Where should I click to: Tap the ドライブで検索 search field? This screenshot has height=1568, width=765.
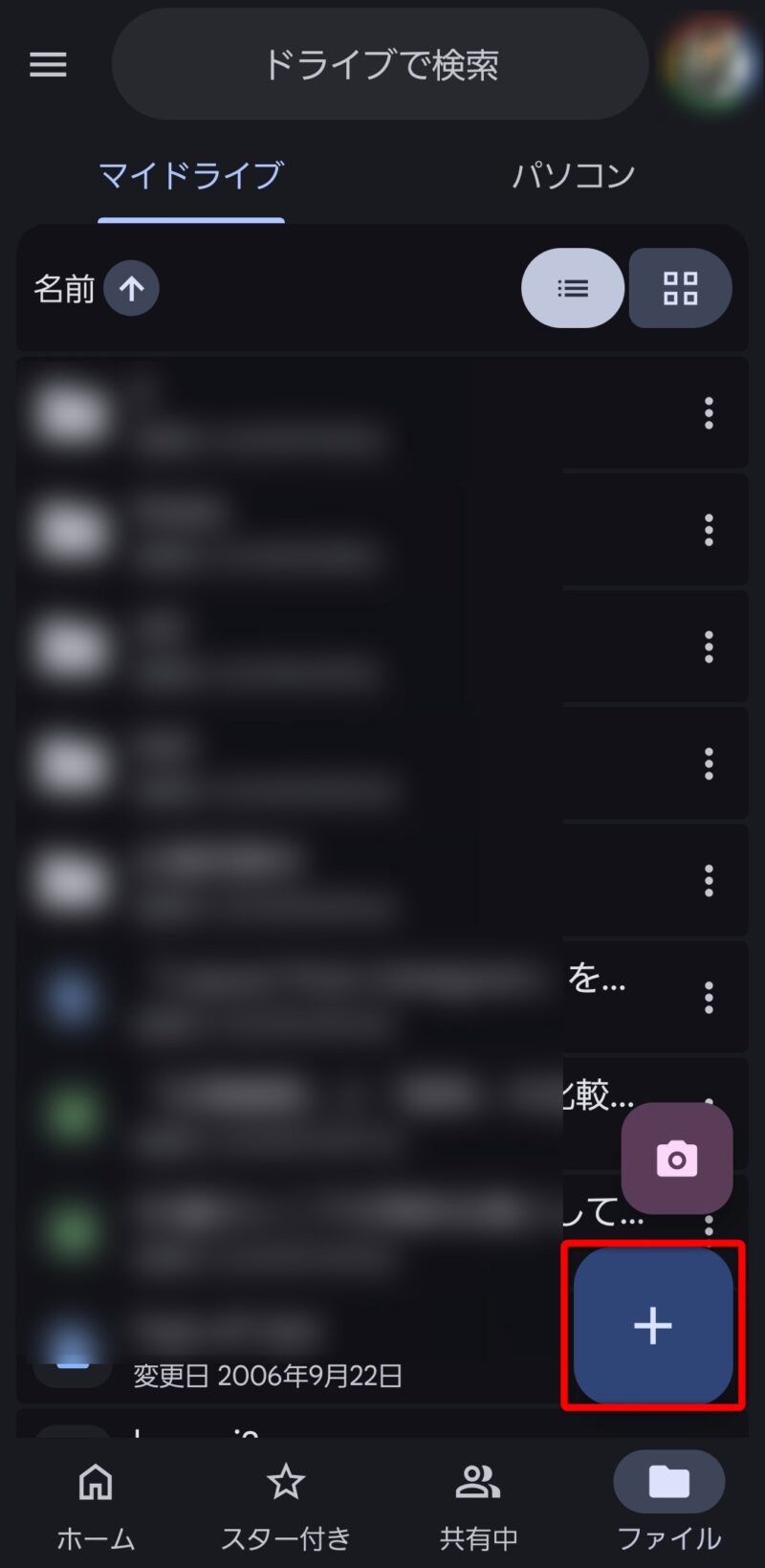381,65
